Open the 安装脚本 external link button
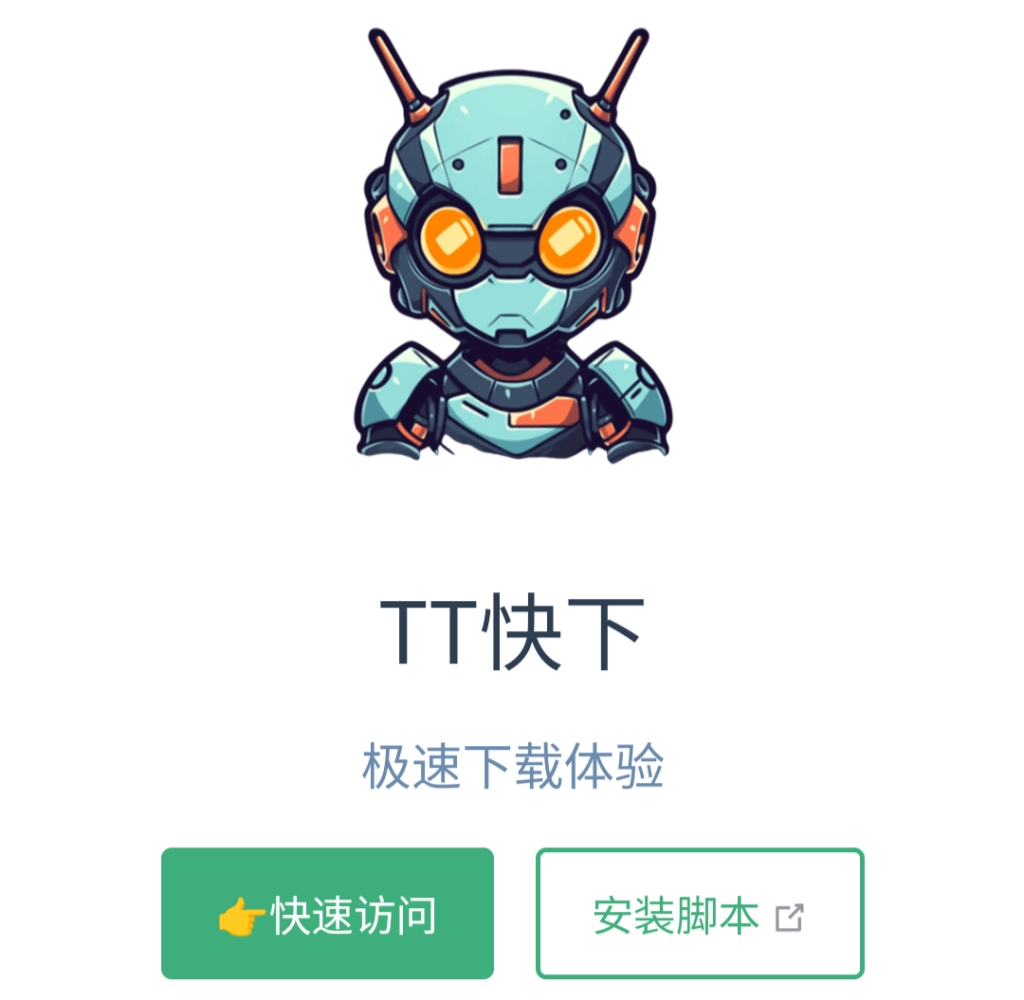Image resolution: width=1024 pixels, height=1000 pixels. click(x=699, y=913)
